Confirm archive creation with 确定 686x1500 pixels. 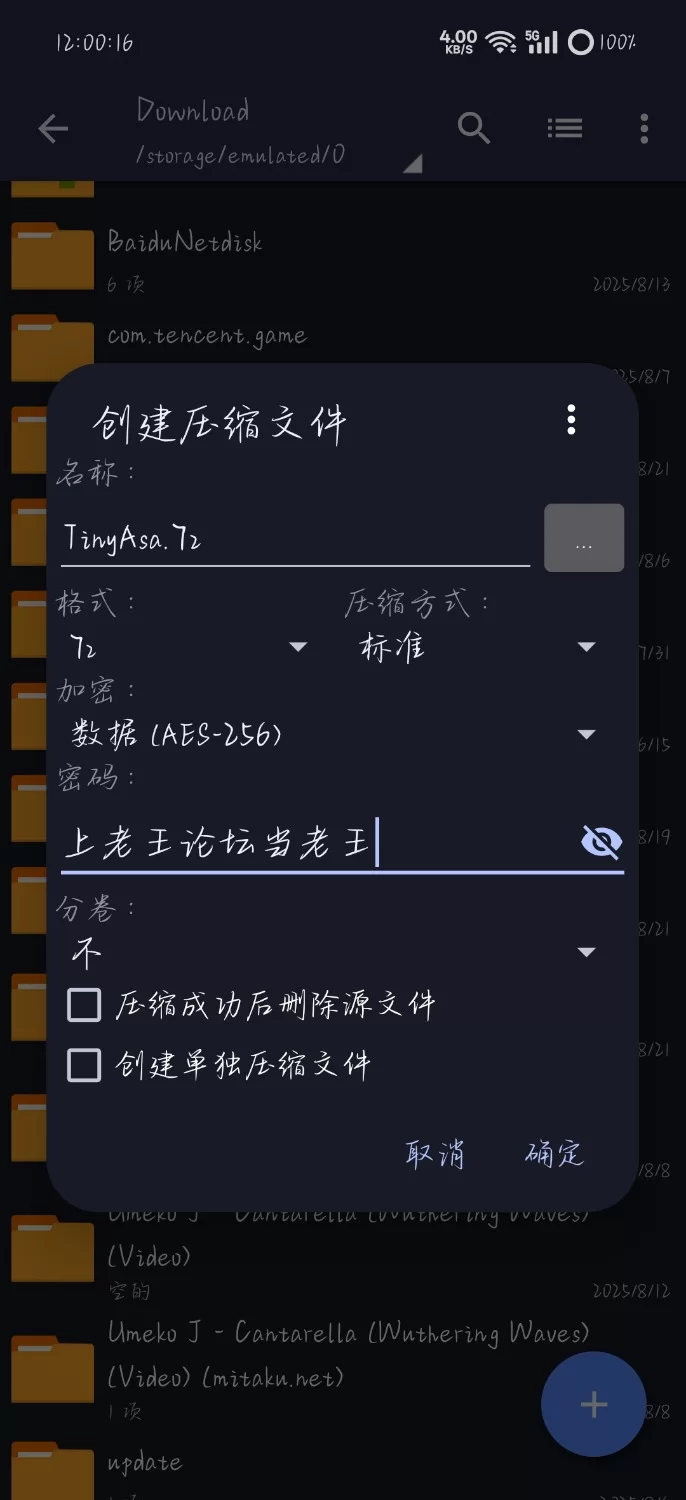pos(554,1154)
